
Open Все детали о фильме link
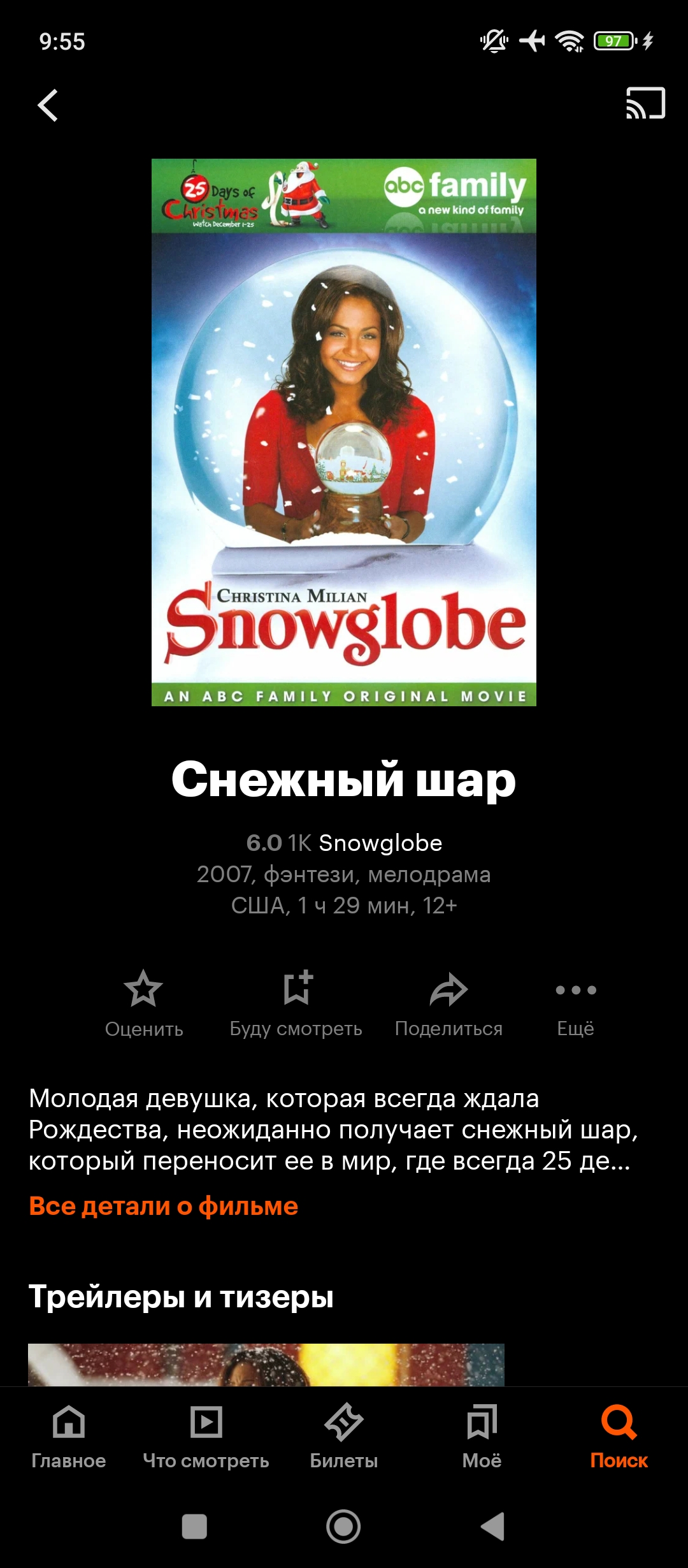[164, 1207]
